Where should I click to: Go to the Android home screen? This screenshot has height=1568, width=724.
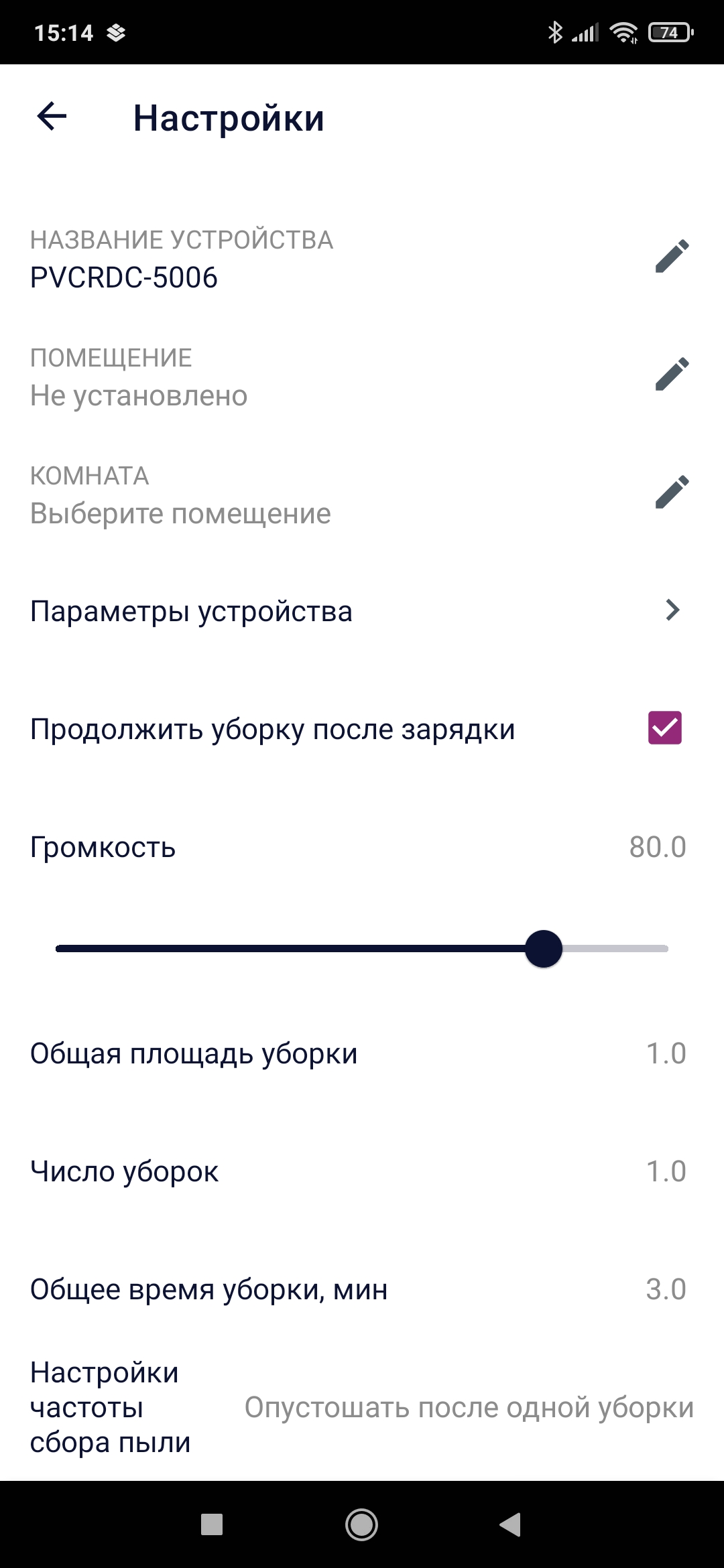pos(361,1525)
